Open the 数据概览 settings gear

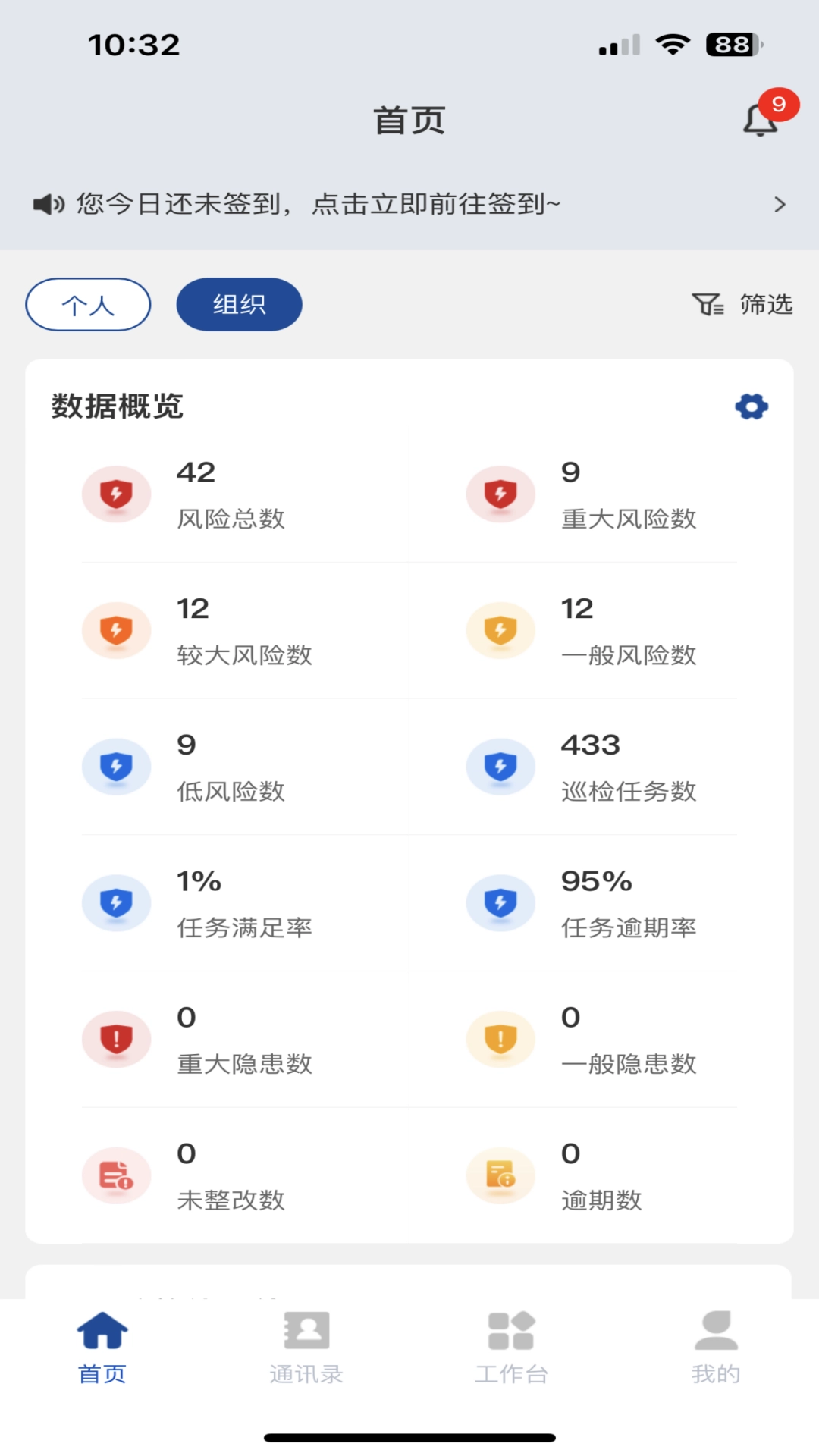(752, 406)
